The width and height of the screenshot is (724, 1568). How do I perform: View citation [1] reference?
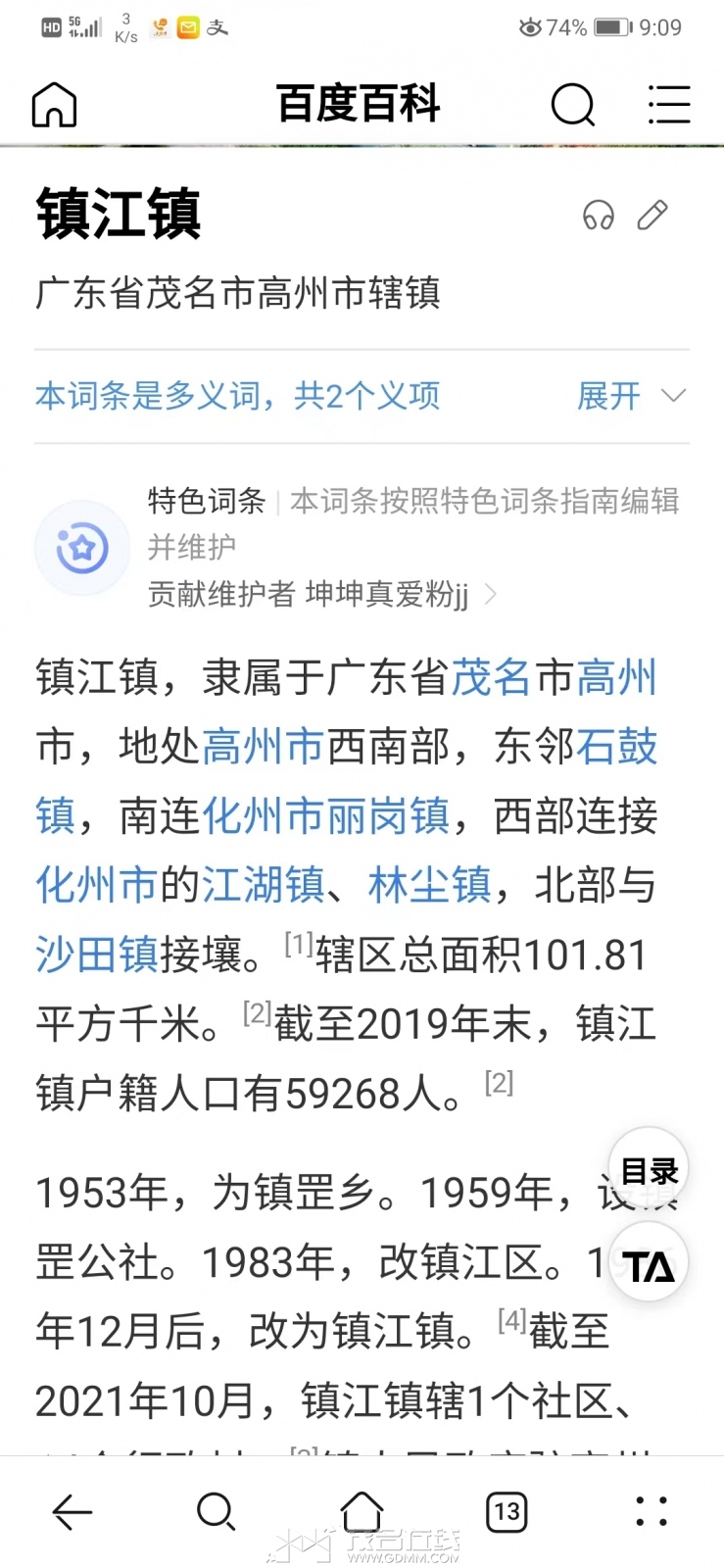click(x=298, y=944)
